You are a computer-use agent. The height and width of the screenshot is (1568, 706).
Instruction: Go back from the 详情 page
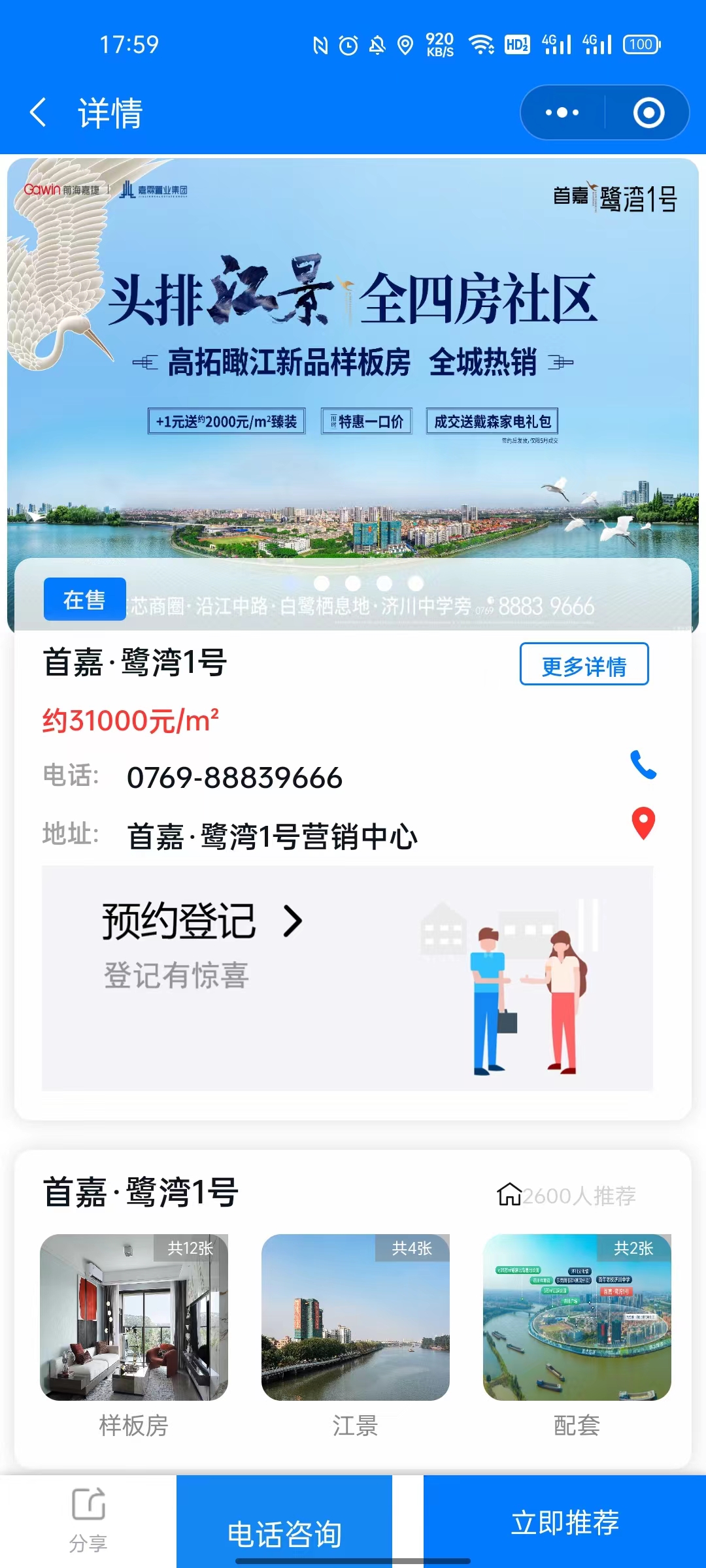tap(39, 112)
